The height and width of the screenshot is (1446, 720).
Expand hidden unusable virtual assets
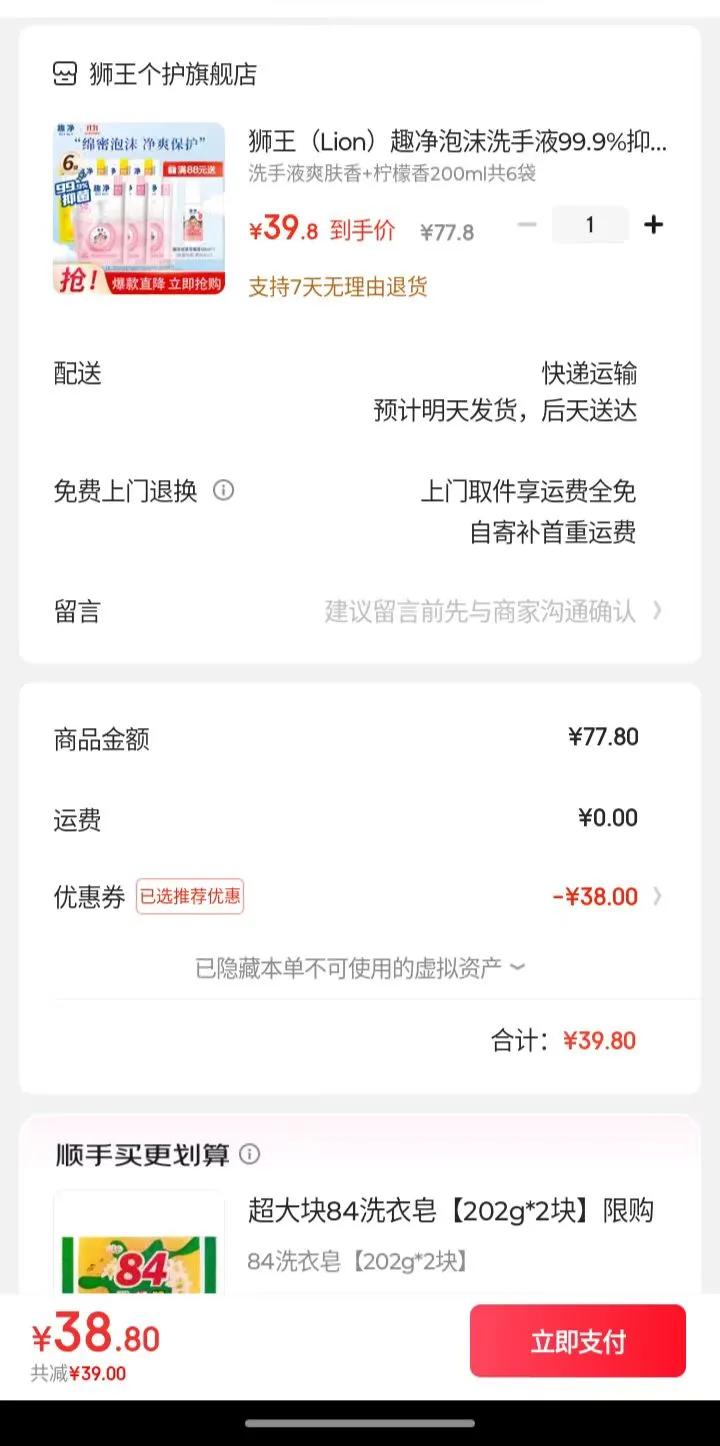[x=360, y=967]
